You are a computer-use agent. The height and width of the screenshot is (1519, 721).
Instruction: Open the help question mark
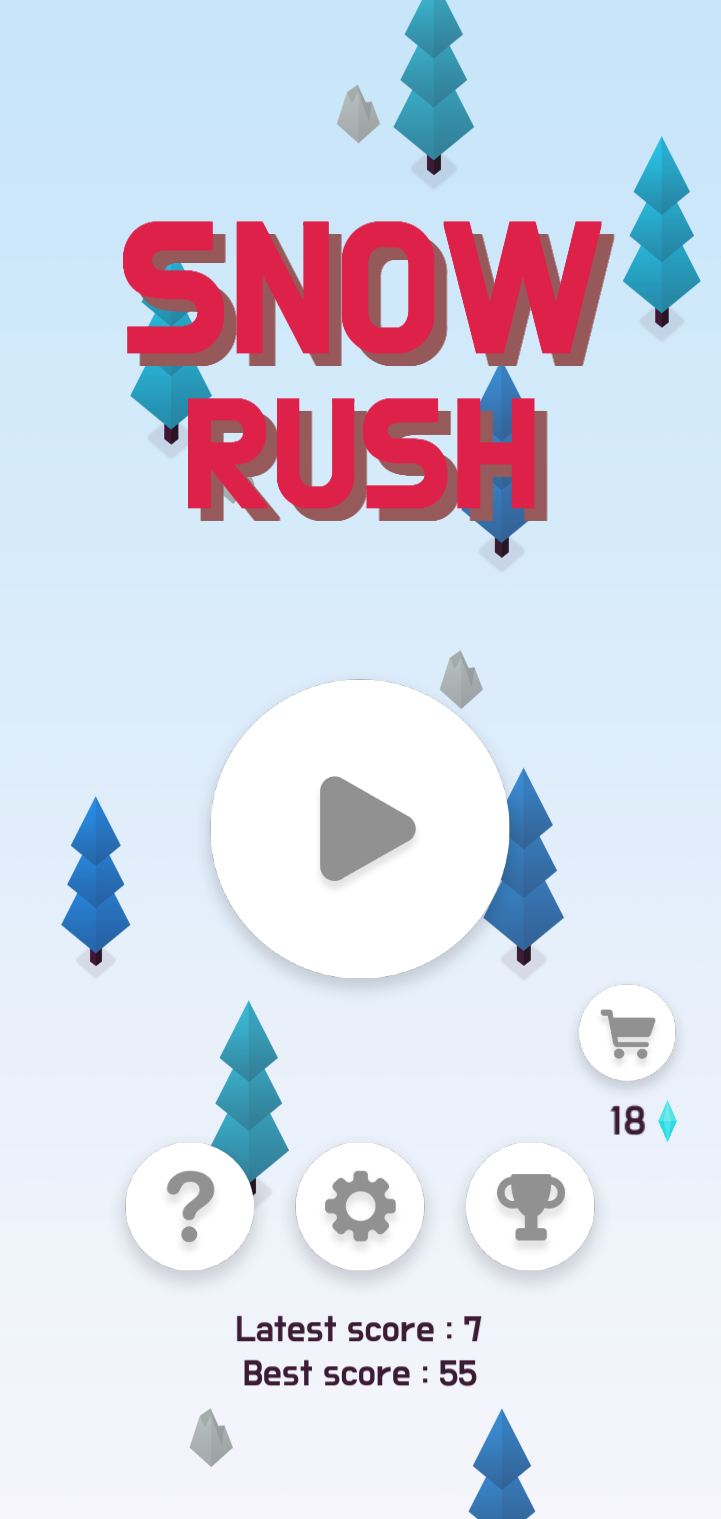(x=190, y=1207)
